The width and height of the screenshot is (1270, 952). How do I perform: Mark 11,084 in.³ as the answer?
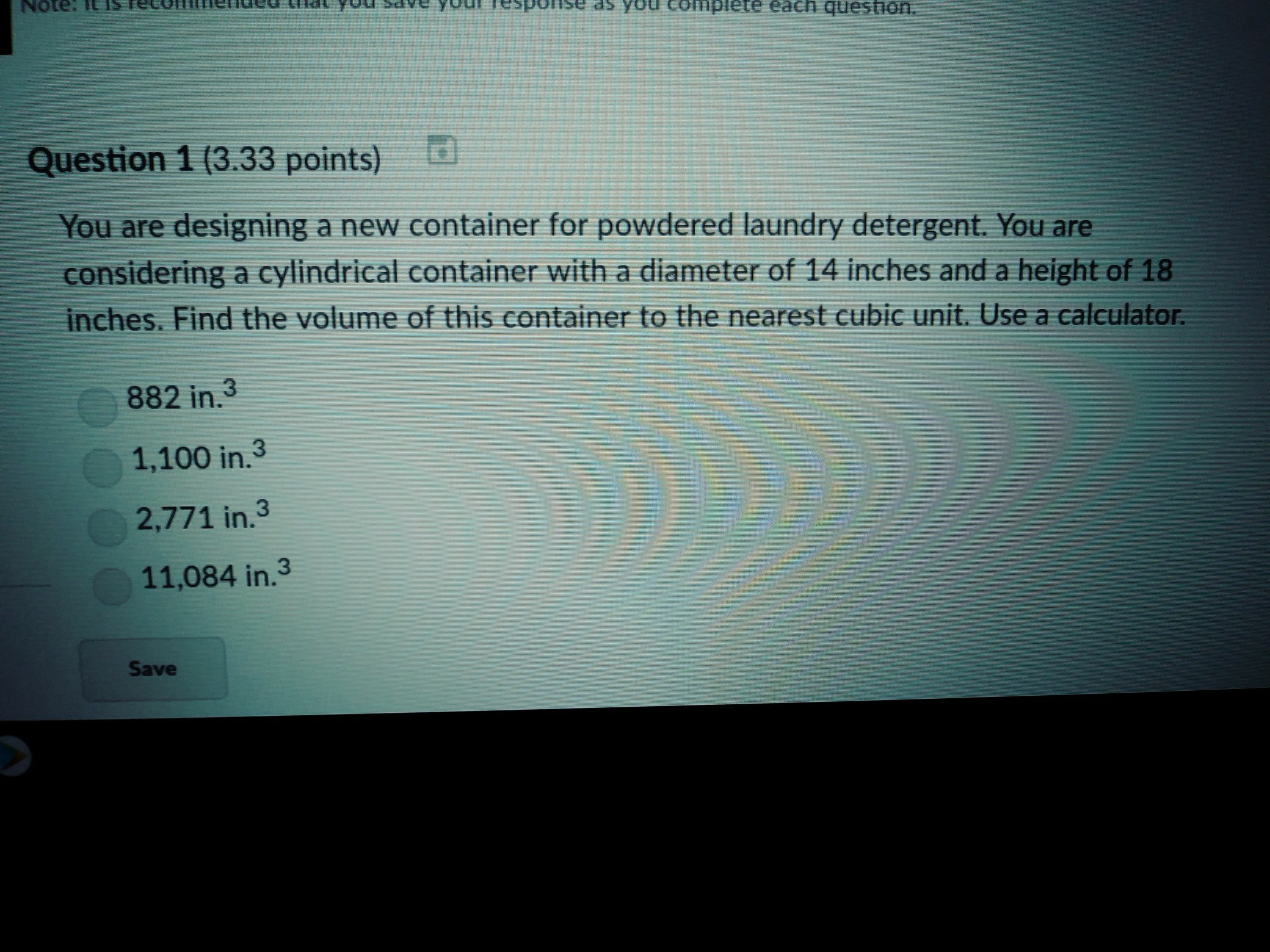(x=112, y=586)
